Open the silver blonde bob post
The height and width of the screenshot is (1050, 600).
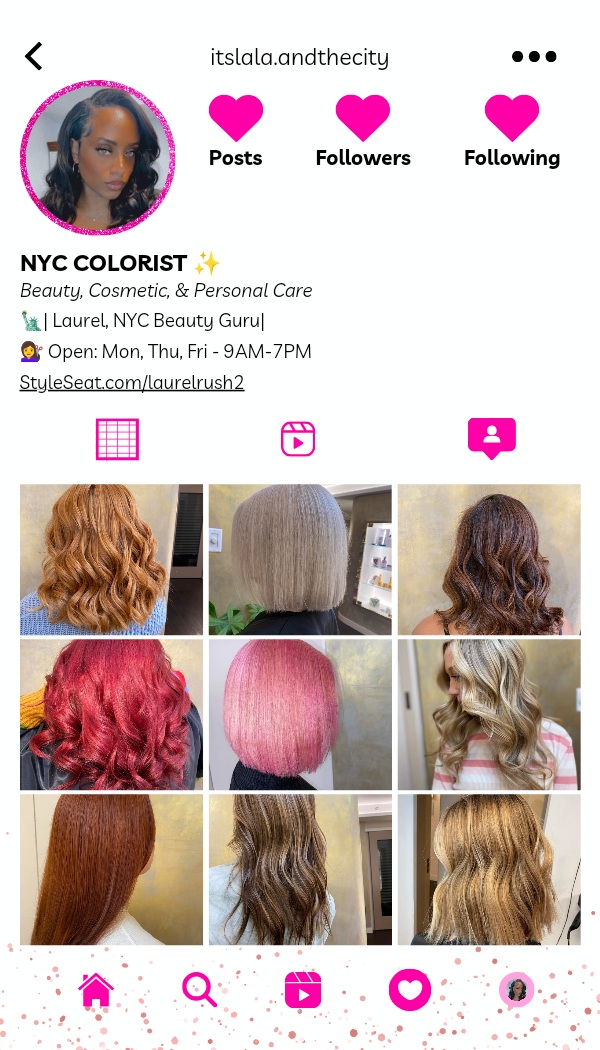(x=300, y=559)
